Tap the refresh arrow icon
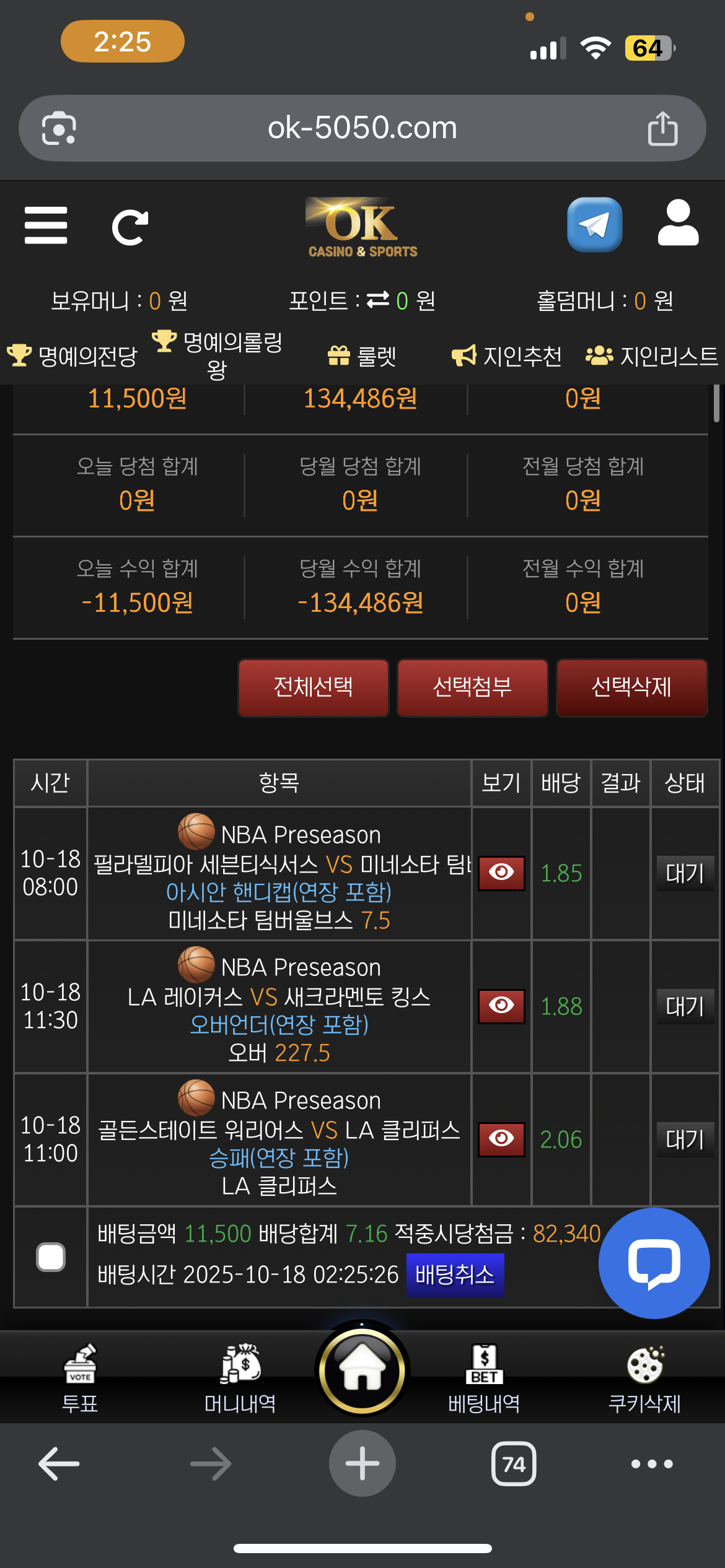725x1568 pixels. (130, 227)
